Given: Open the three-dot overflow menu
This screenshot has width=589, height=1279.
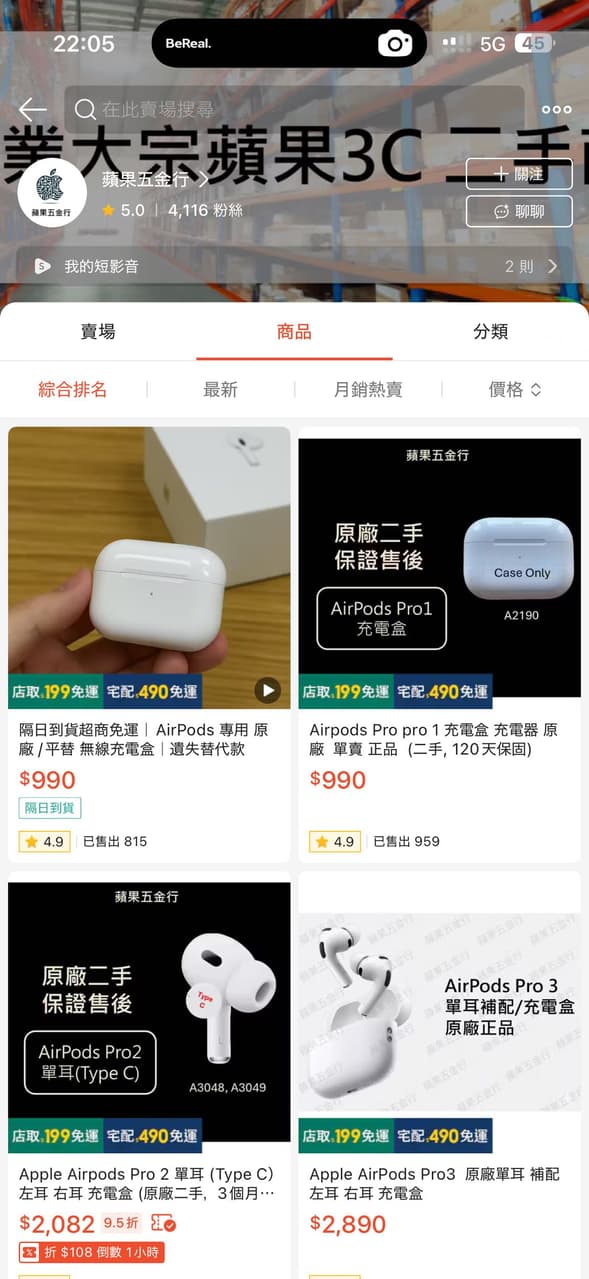Looking at the screenshot, I should pyautogui.click(x=556, y=110).
